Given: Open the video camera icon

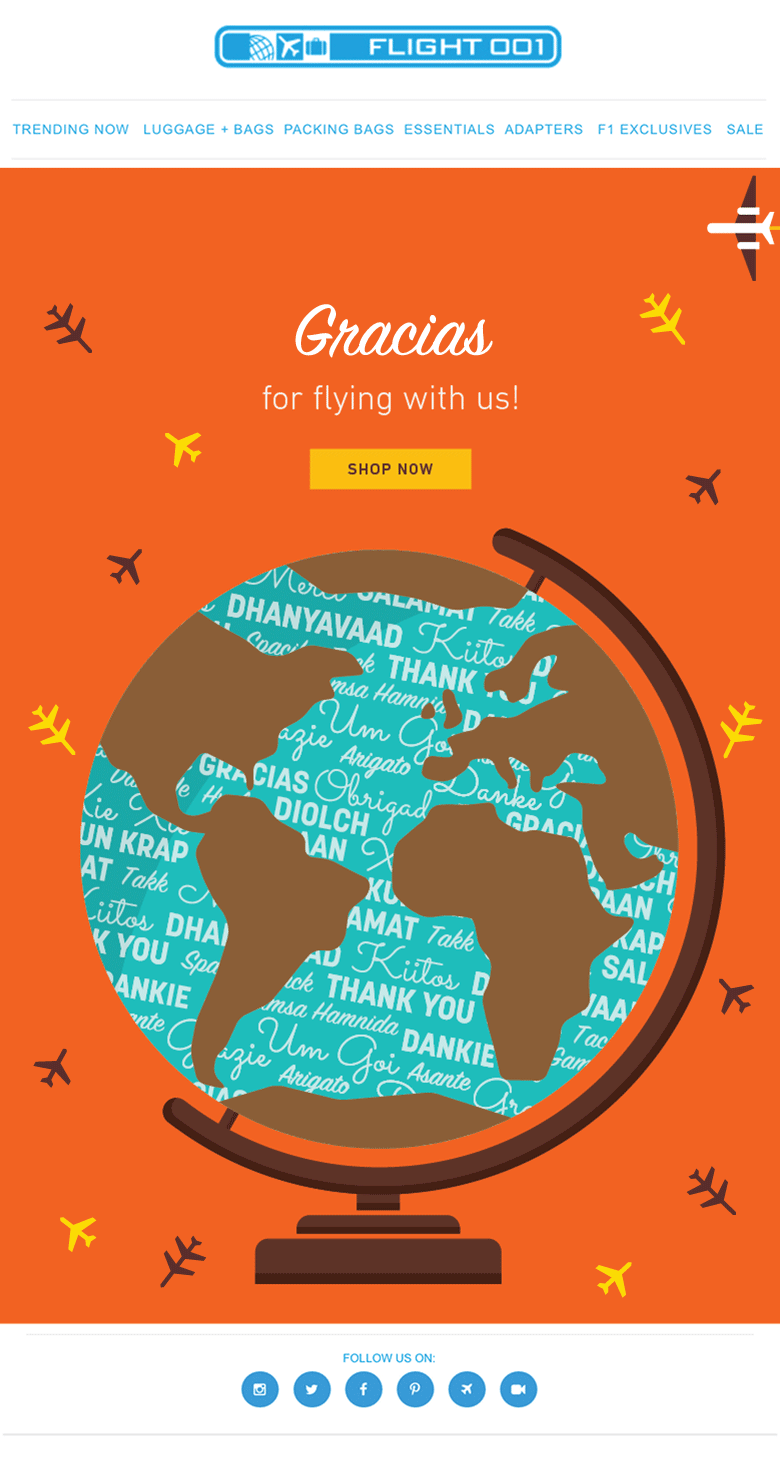Looking at the screenshot, I should [x=518, y=1389].
